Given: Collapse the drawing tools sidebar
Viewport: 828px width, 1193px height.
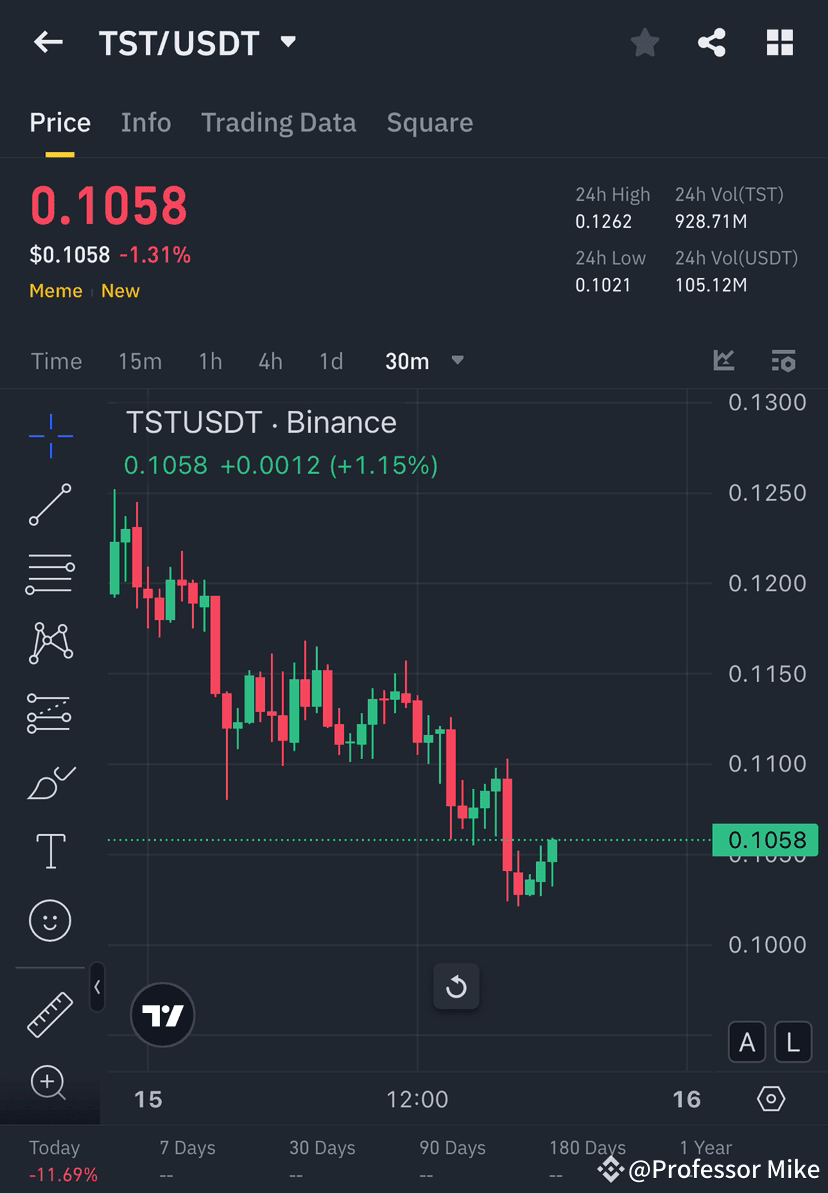Looking at the screenshot, I should [x=97, y=988].
